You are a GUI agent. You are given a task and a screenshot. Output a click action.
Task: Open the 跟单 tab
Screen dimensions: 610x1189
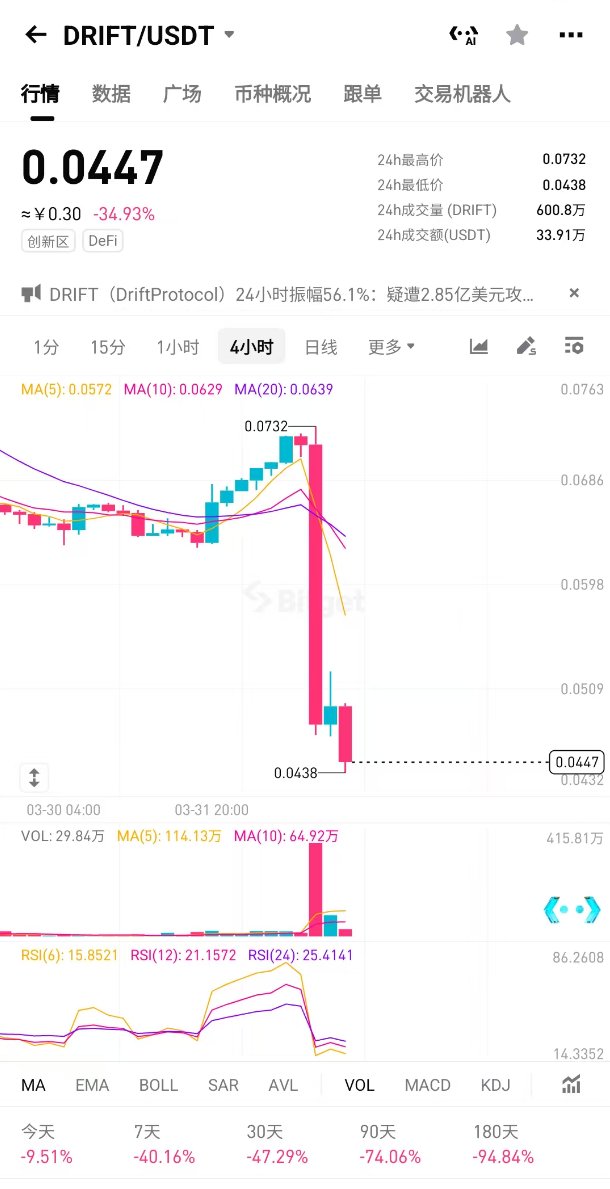pyautogui.click(x=362, y=94)
